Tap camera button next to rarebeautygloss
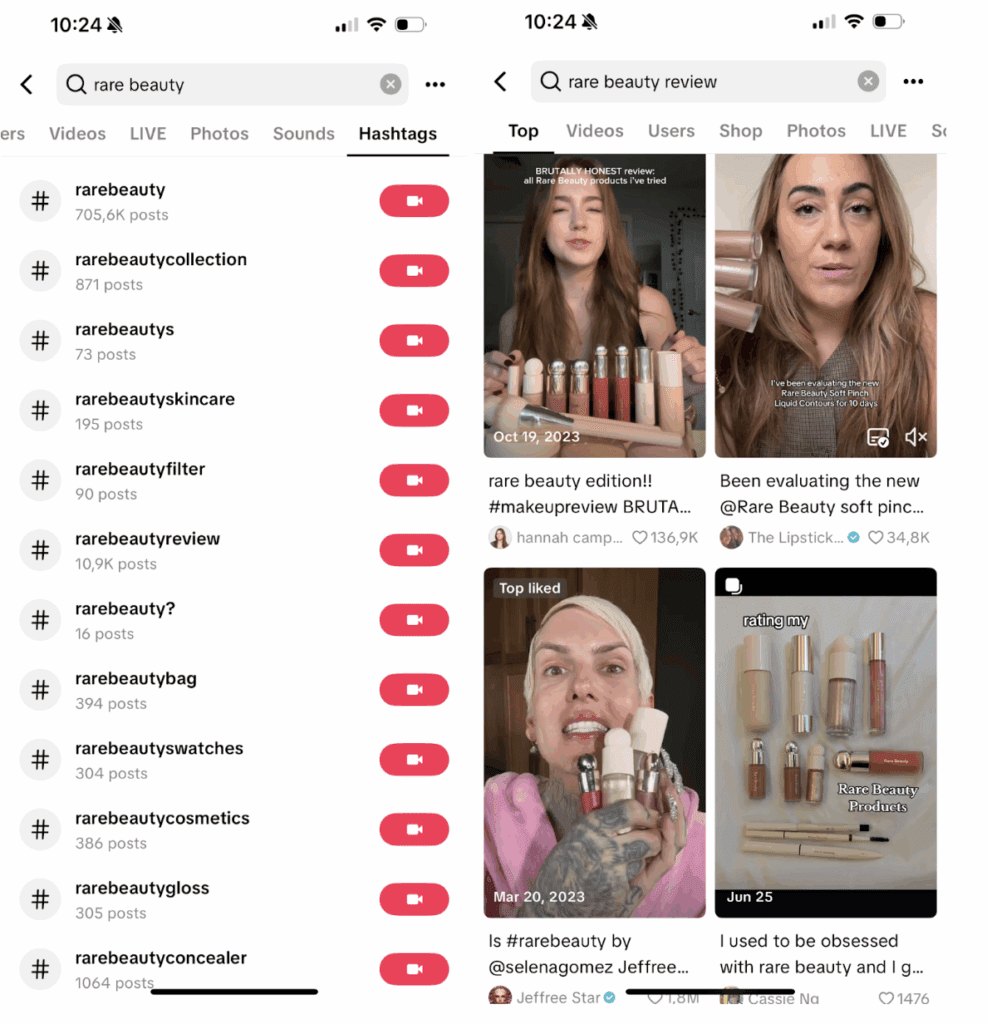987x1024 pixels. coord(414,899)
